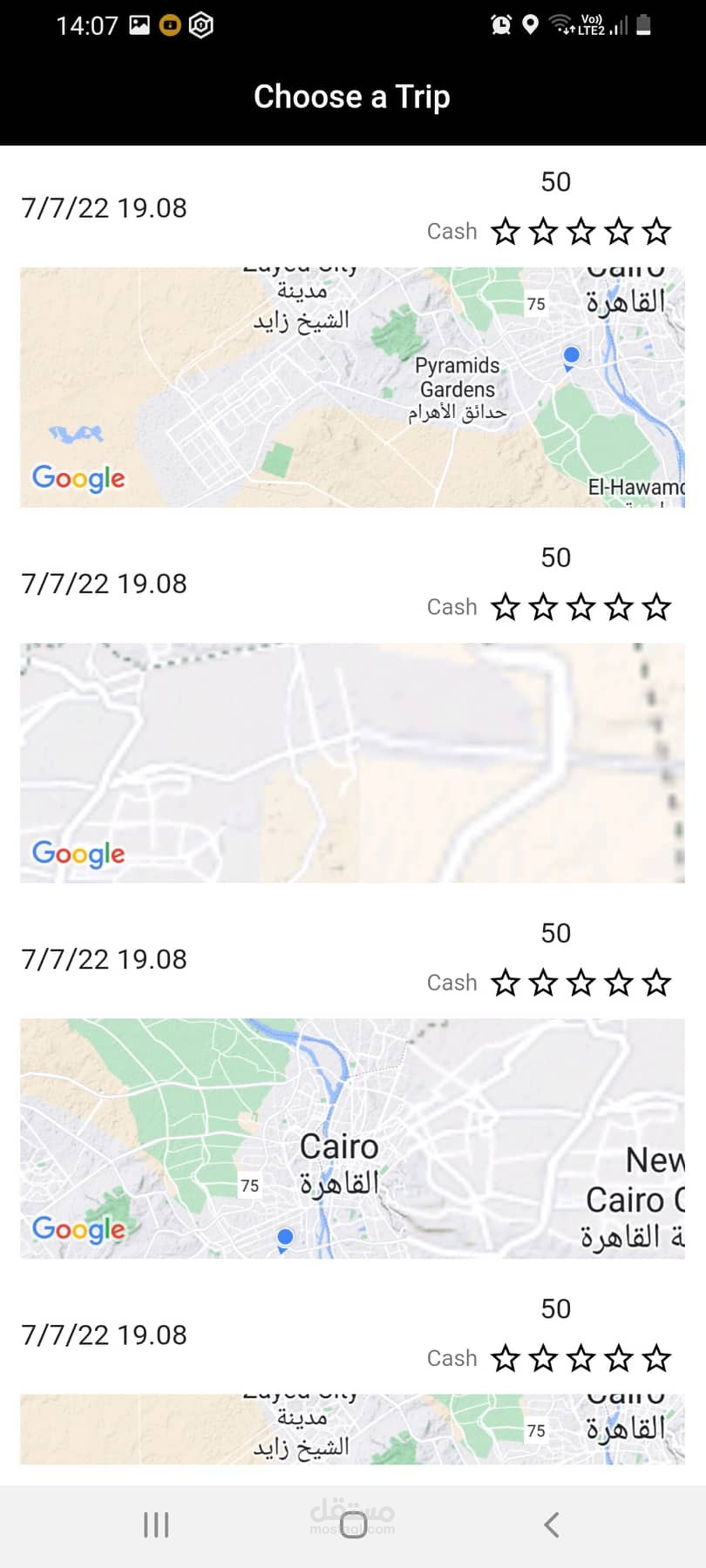Open the recent apps overview

pyautogui.click(x=156, y=1524)
